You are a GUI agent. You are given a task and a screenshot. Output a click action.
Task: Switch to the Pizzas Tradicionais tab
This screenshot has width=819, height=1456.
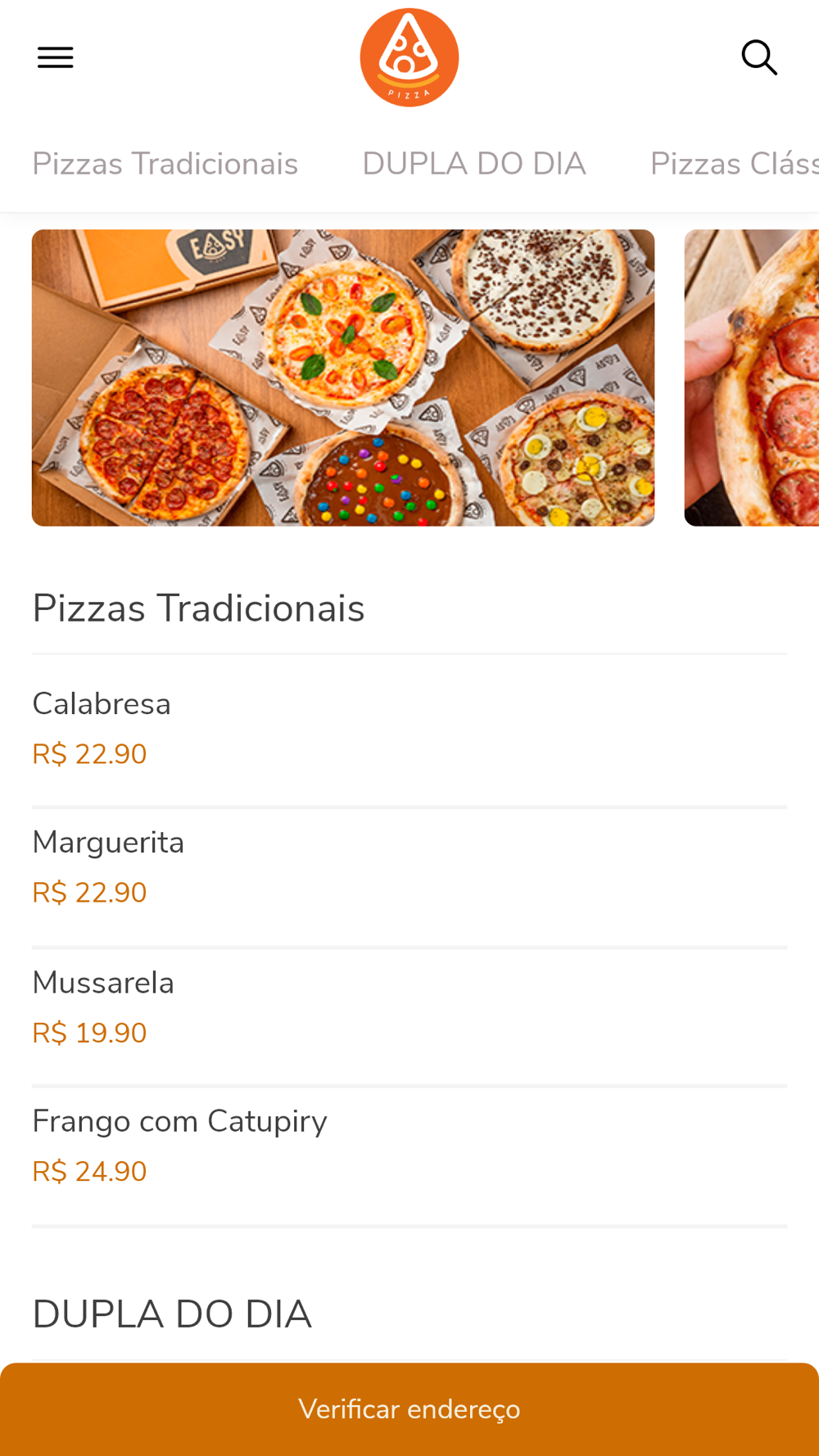tap(165, 164)
